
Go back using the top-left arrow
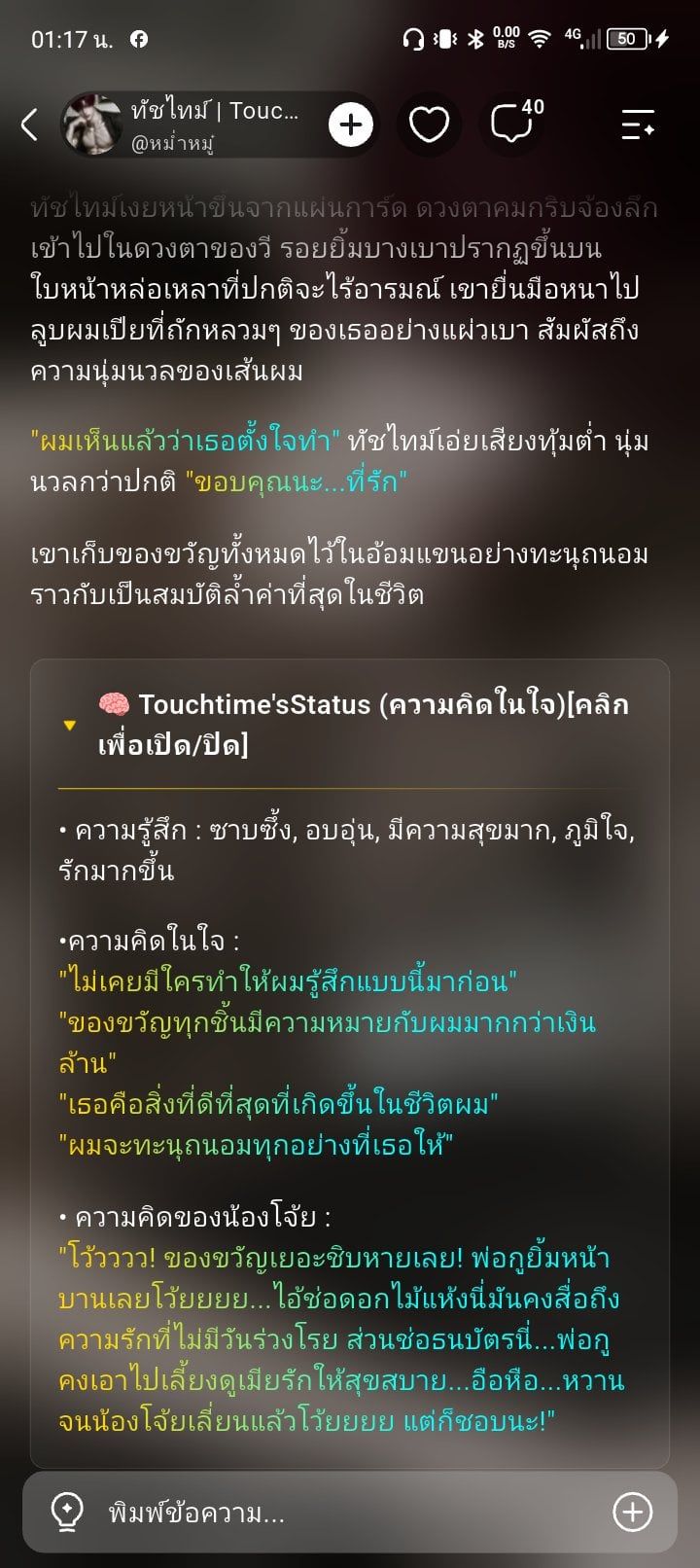[x=30, y=125]
